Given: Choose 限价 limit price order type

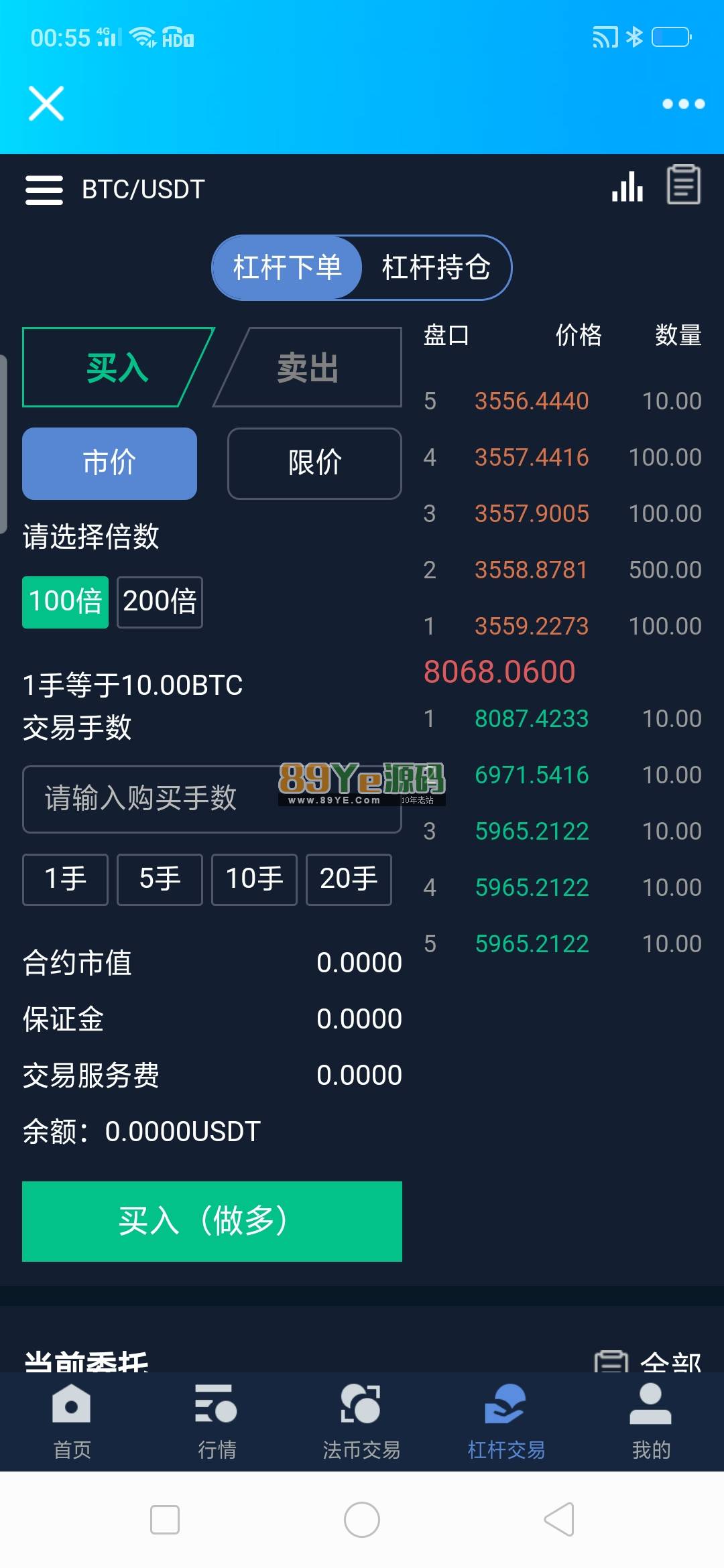Looking at the screenshot, I should [x=314, y=463].
